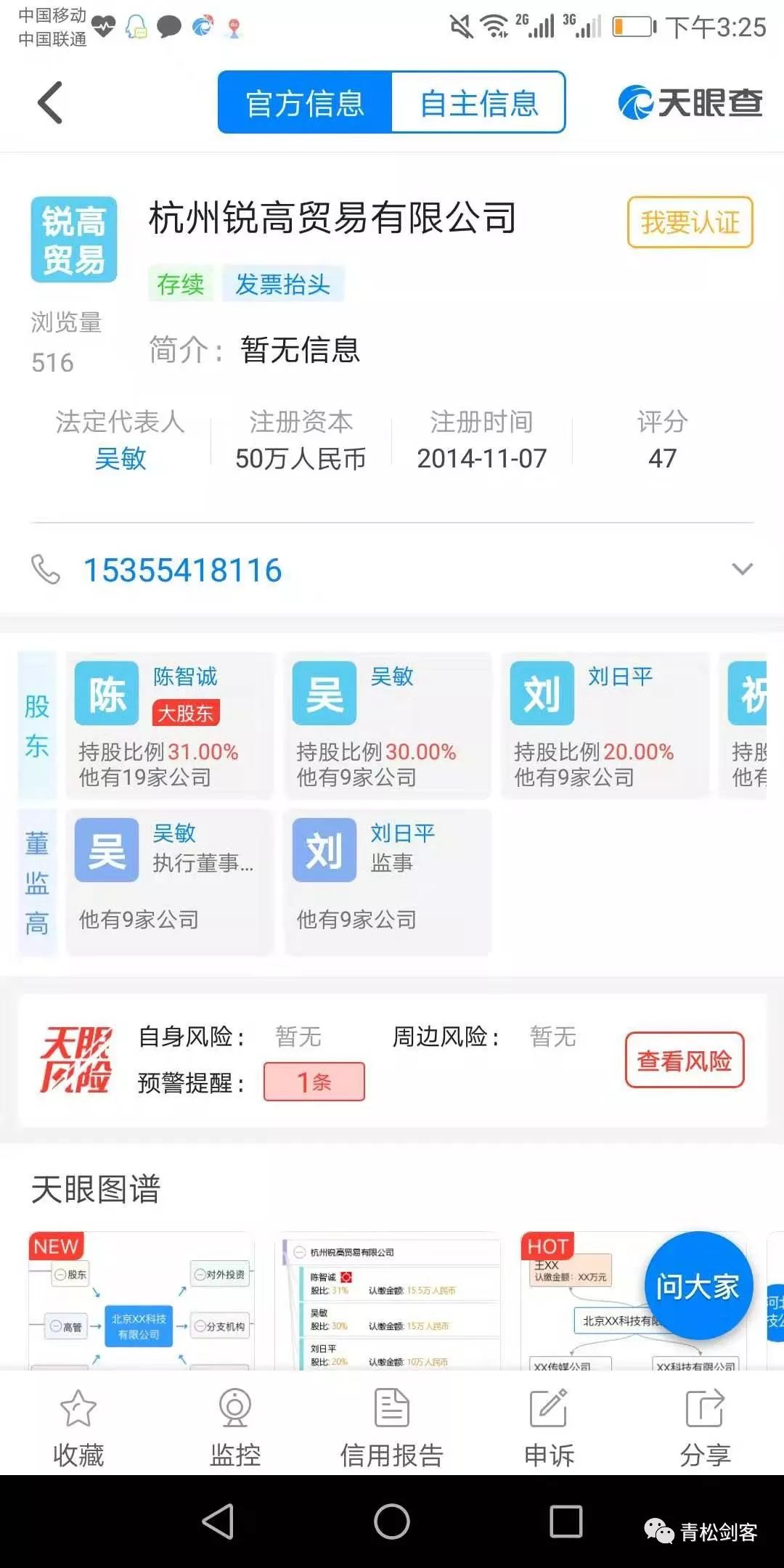Open supervisor card 刘日平 监事

click(388, 882)
